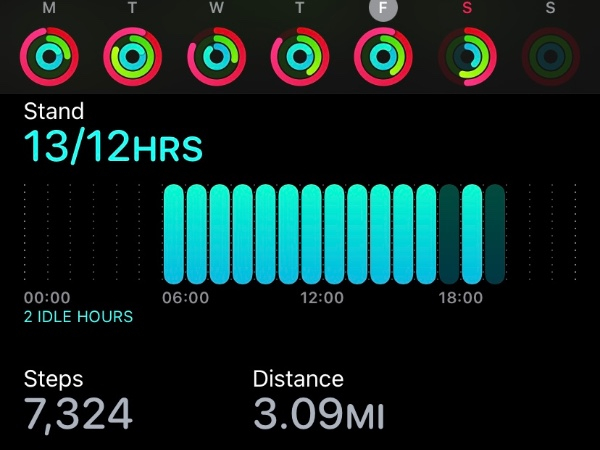
Task: Tap Friday's highlighted activity rings
Action: click(x=384, y=56)
